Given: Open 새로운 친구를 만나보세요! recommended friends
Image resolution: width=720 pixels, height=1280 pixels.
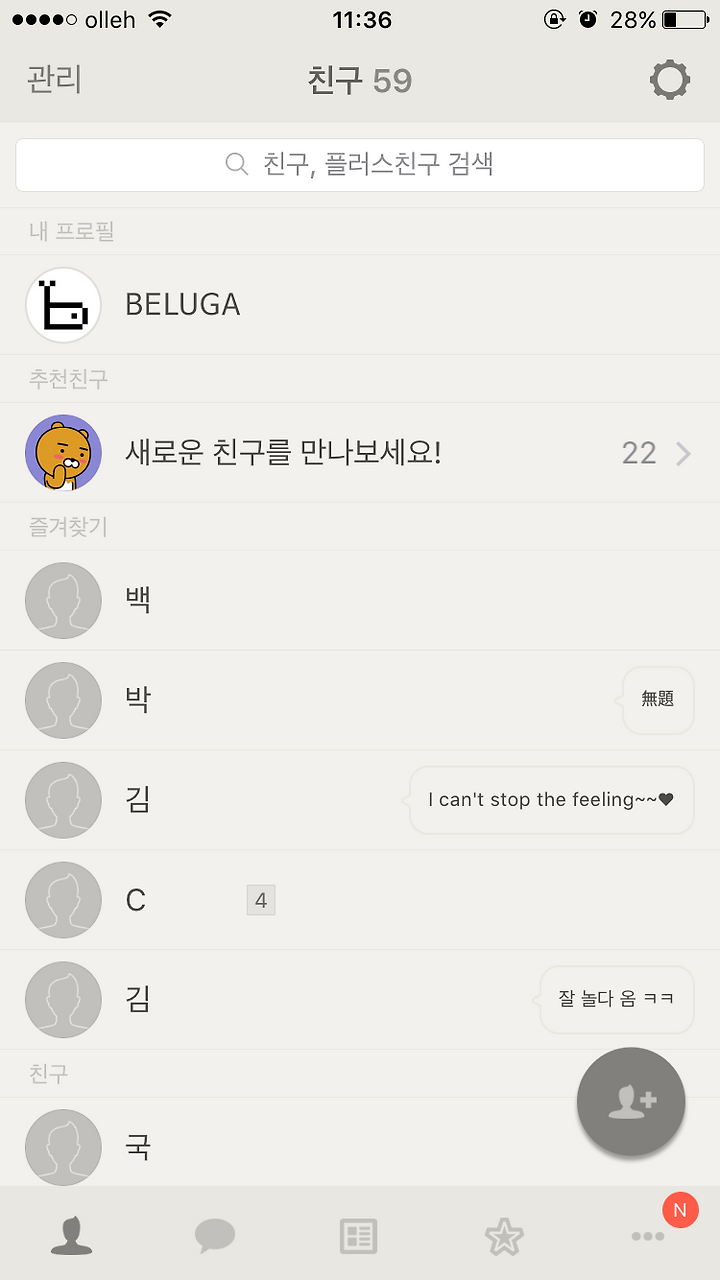Looking at the screenshot, I should point(360,453).
